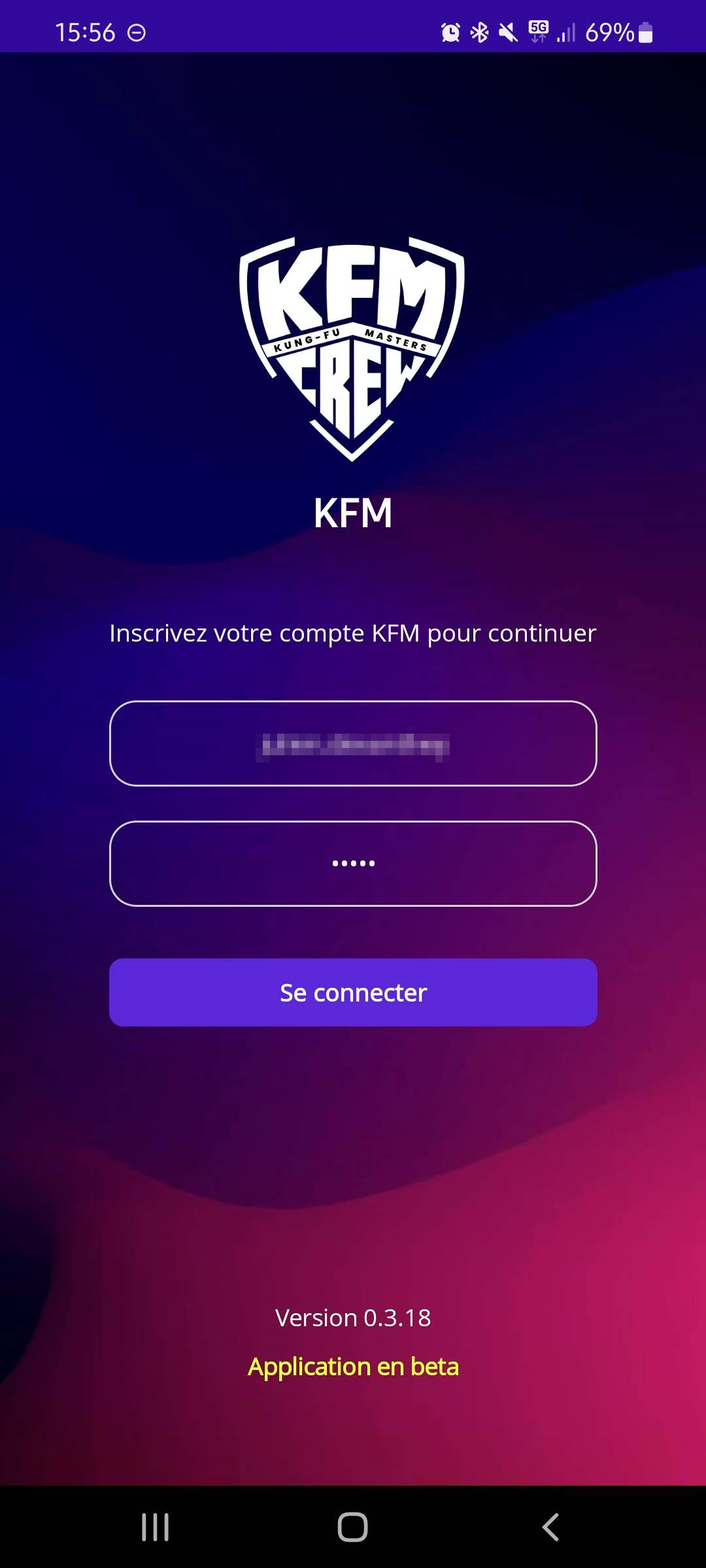706x1568 pixels.
Task: Go back with the system back arrow
Action: point(550,1527)
